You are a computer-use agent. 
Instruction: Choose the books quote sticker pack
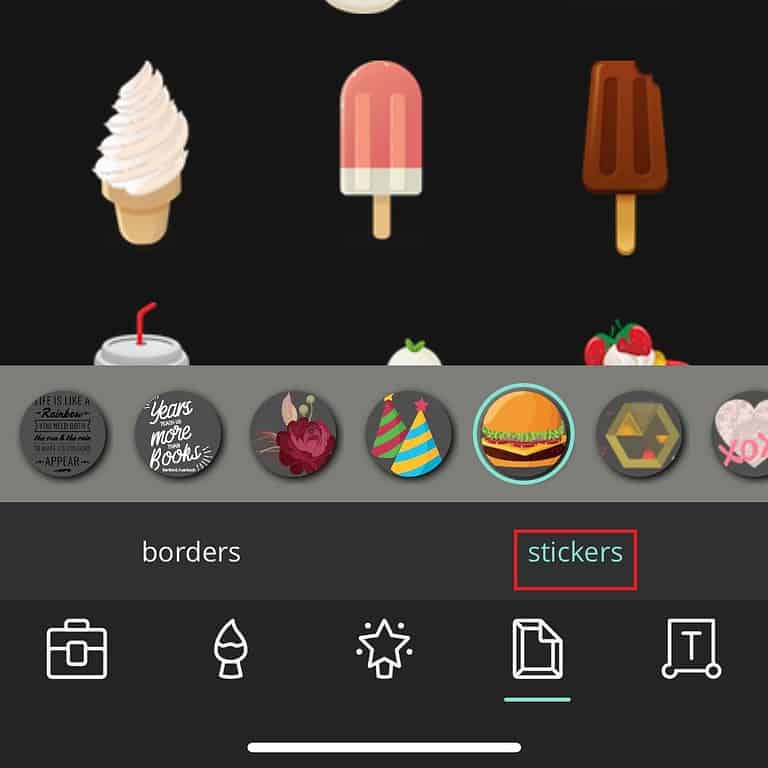pyautogui.click(x=178, y=433)
